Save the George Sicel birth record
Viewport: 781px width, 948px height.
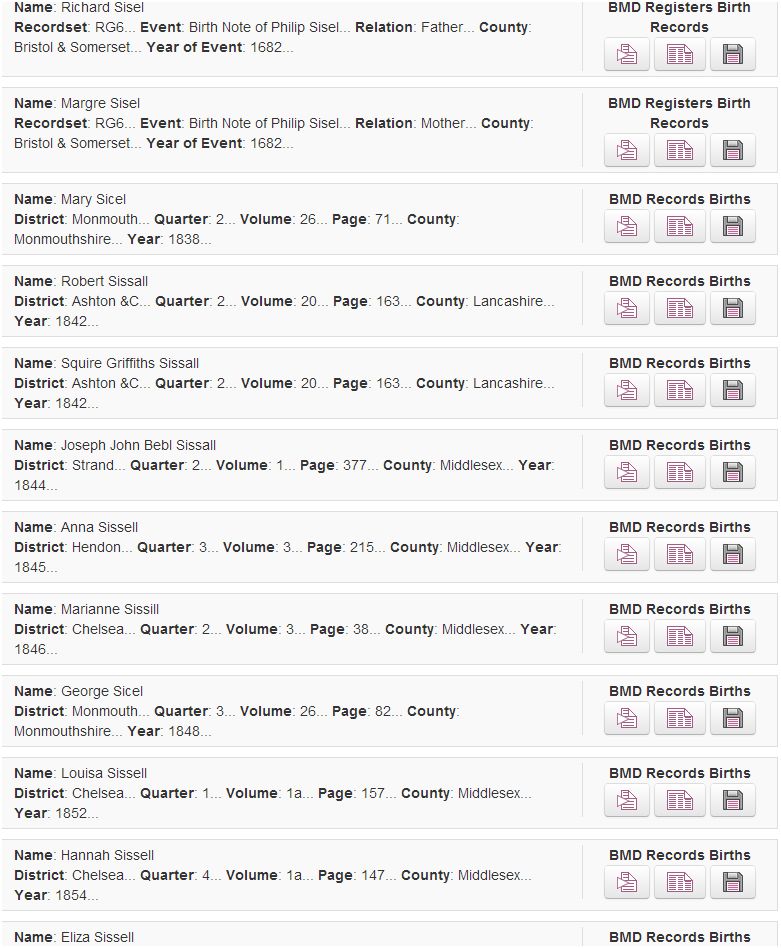tap(732, 718)
